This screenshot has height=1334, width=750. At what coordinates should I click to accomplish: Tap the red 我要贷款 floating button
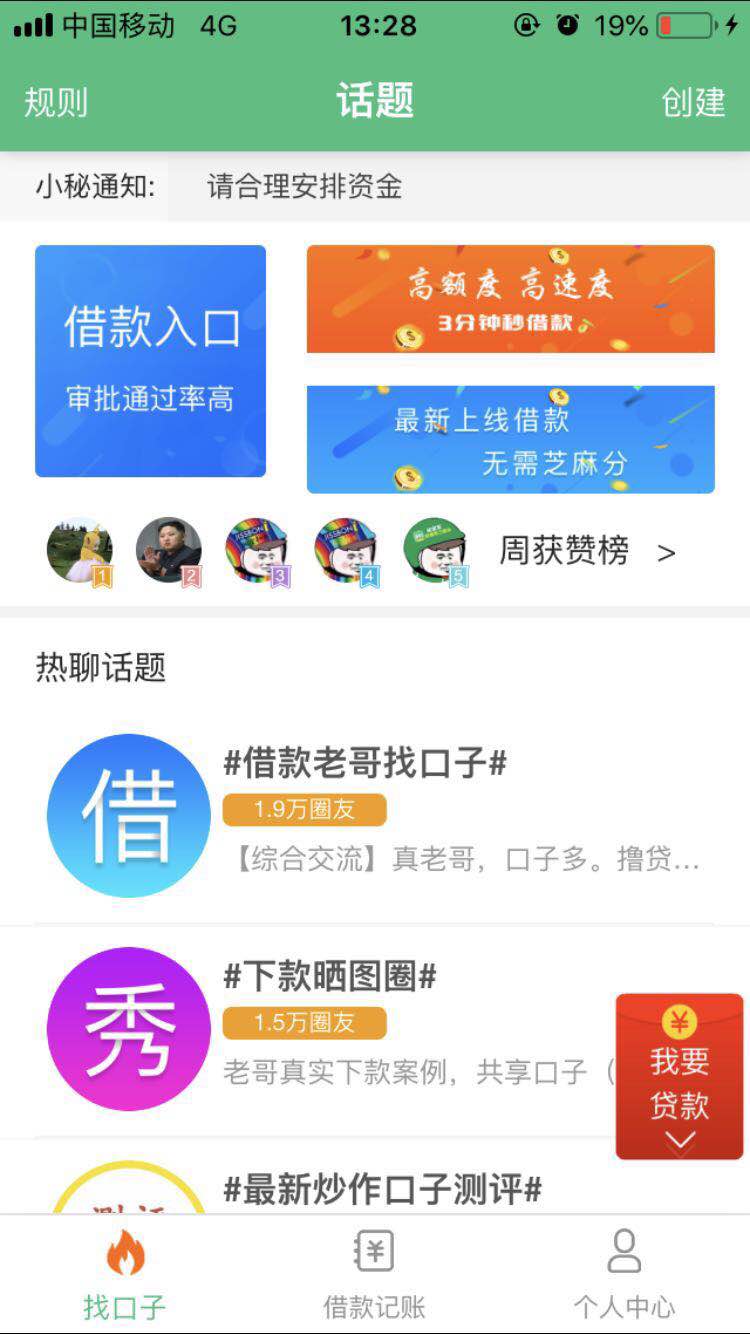[679, 1076]
